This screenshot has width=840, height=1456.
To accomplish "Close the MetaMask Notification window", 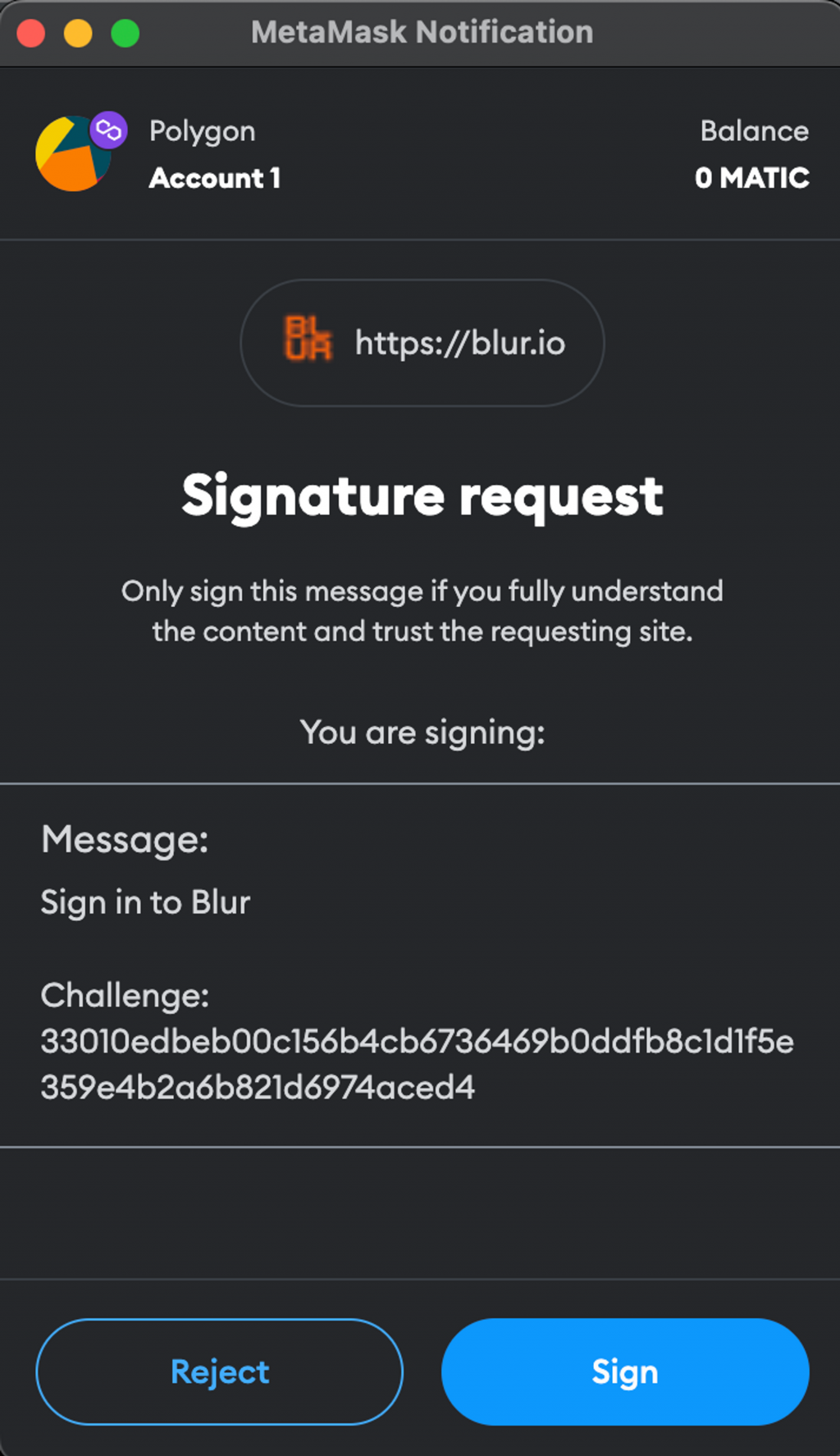I will pyautogui.click(x=31, y=34).
